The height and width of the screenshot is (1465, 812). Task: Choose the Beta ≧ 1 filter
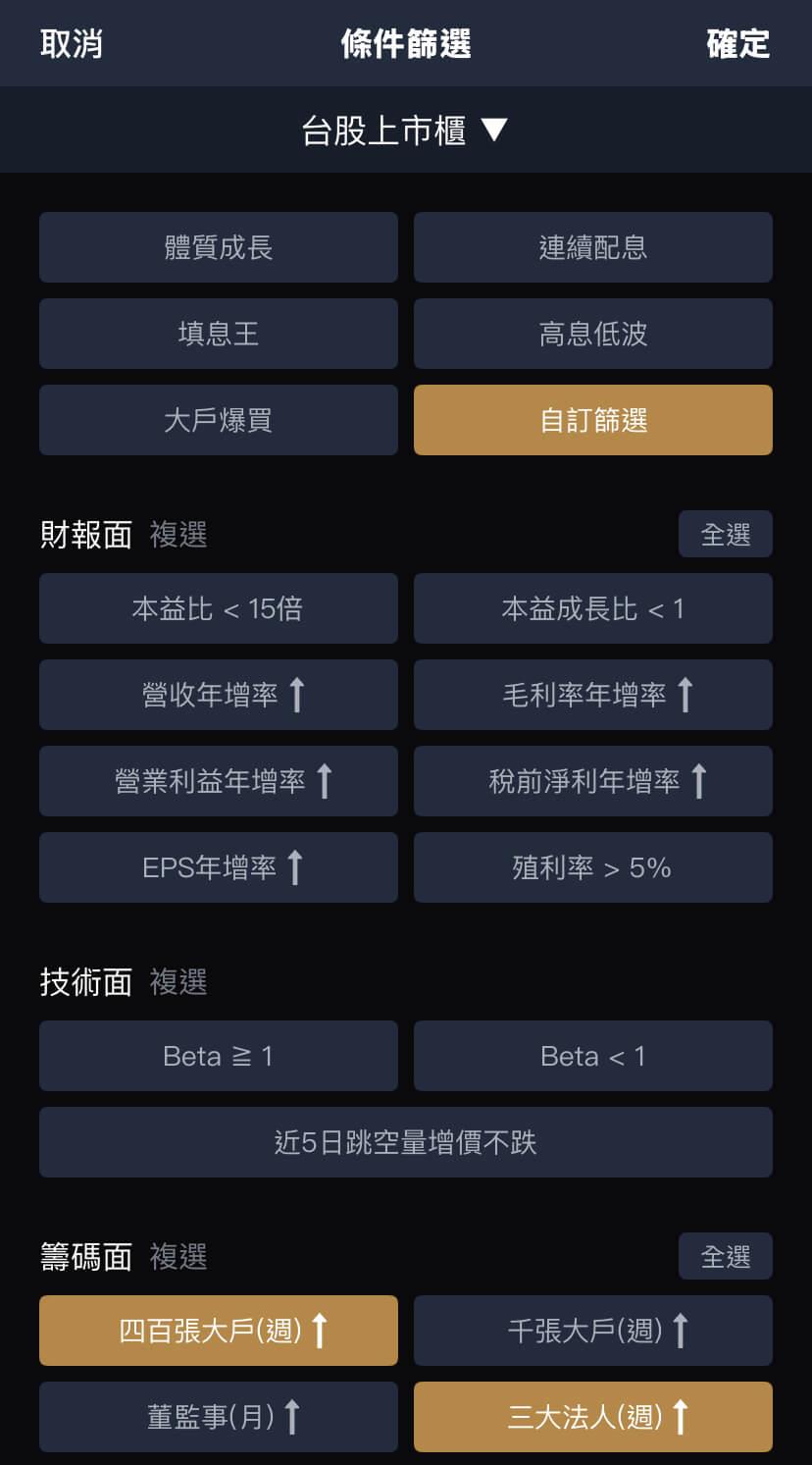click(x=218, y=1056)
